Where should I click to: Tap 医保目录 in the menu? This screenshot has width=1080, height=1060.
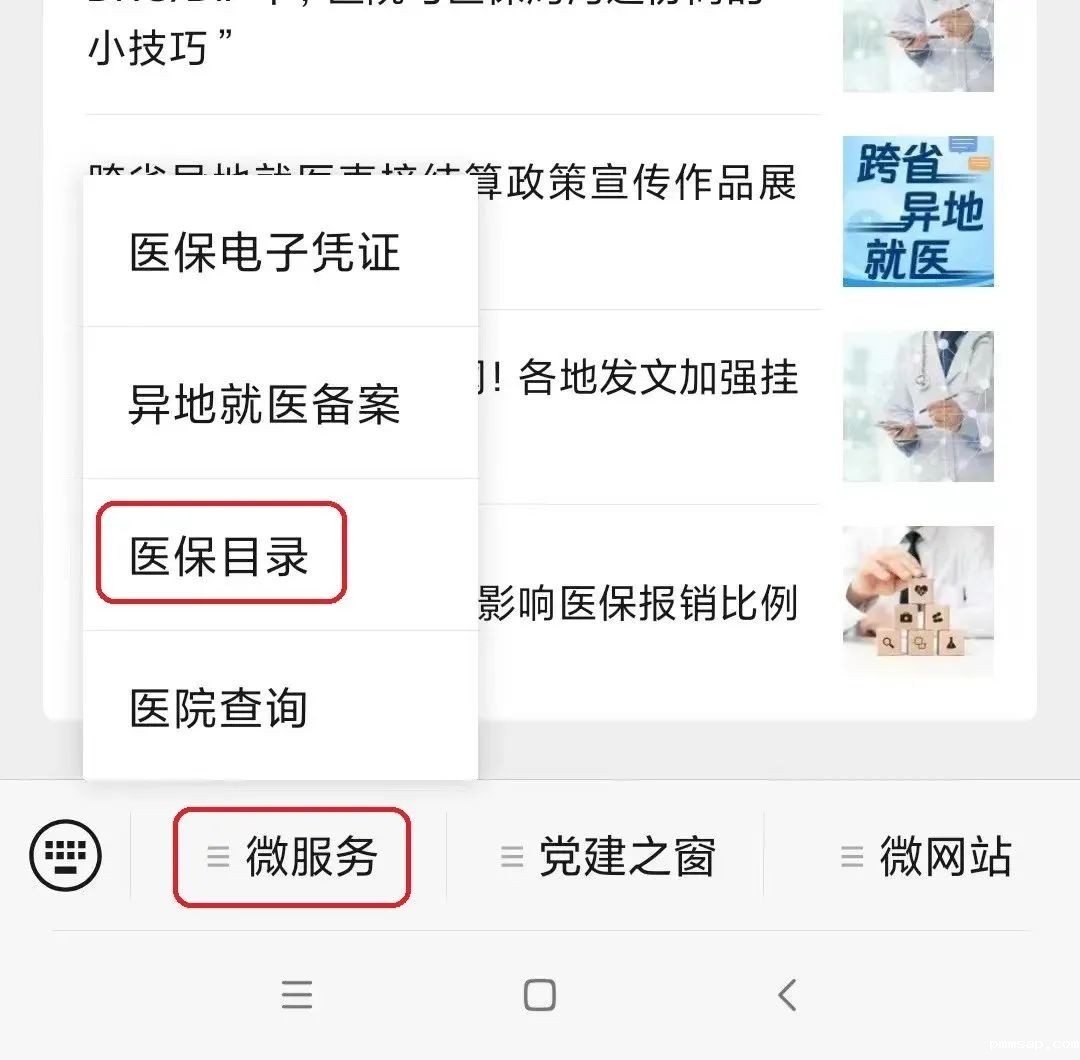220,556
